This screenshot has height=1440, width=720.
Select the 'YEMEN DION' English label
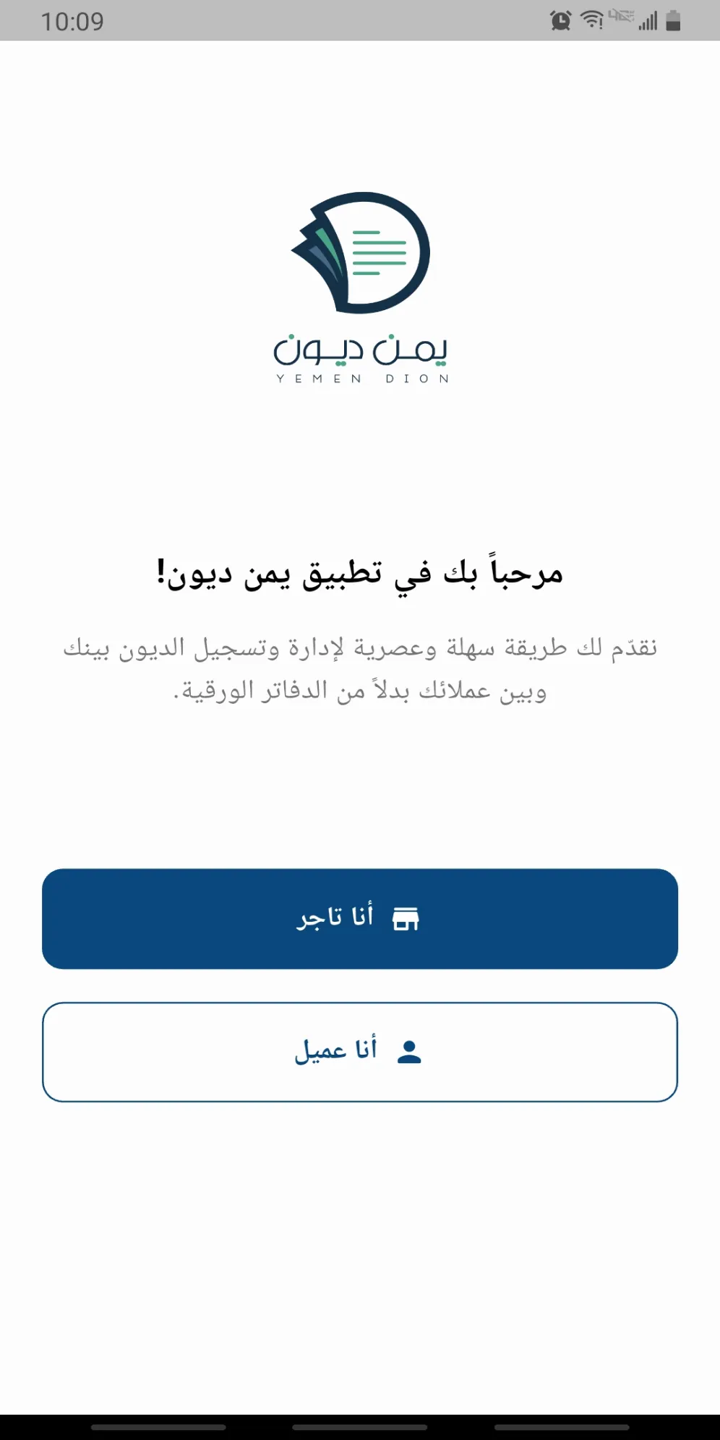coord(360,378)
